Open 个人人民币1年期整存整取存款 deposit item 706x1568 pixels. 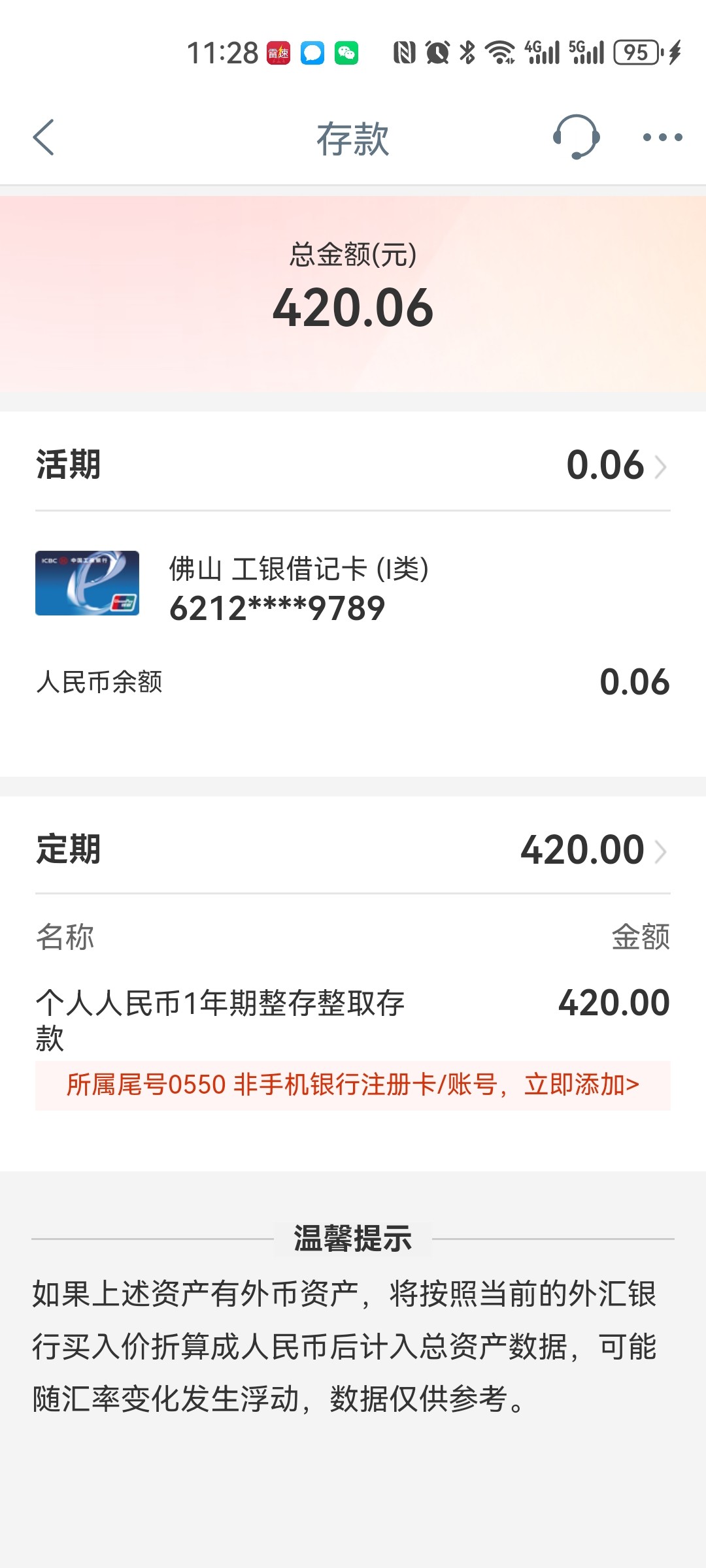pos(353,1020)
